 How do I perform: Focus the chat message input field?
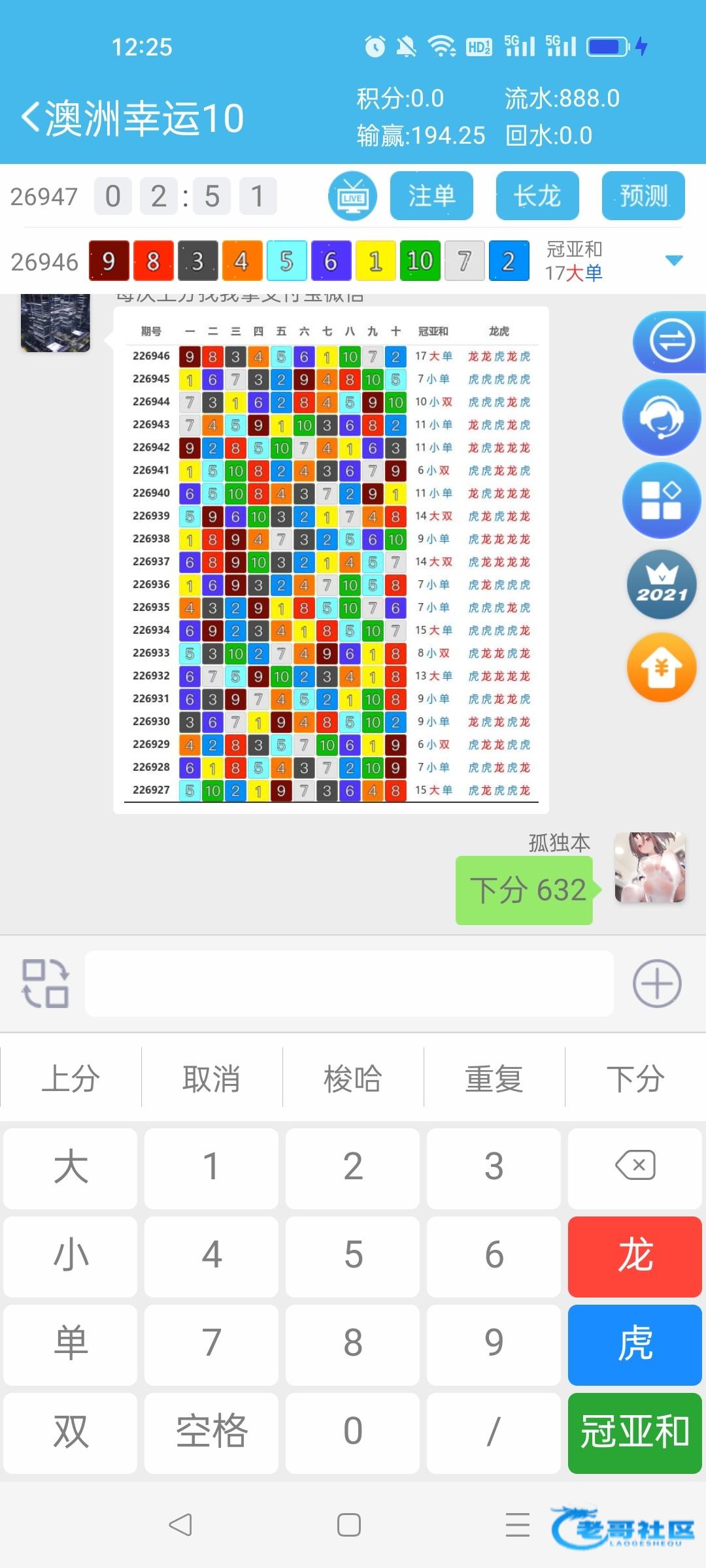[x=349, y=983]
